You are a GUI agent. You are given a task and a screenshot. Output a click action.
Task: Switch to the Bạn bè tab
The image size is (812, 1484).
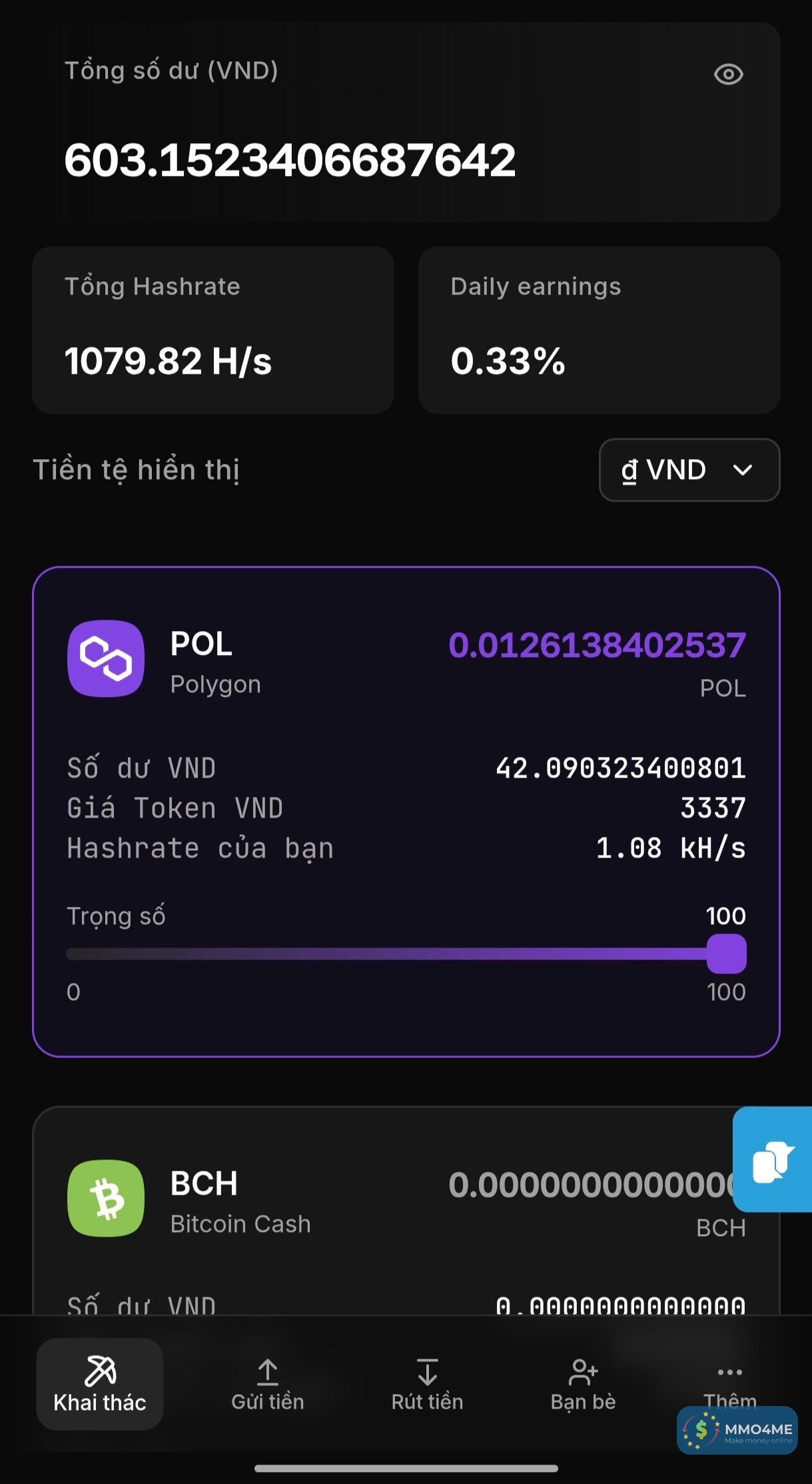coord(583,1384)
